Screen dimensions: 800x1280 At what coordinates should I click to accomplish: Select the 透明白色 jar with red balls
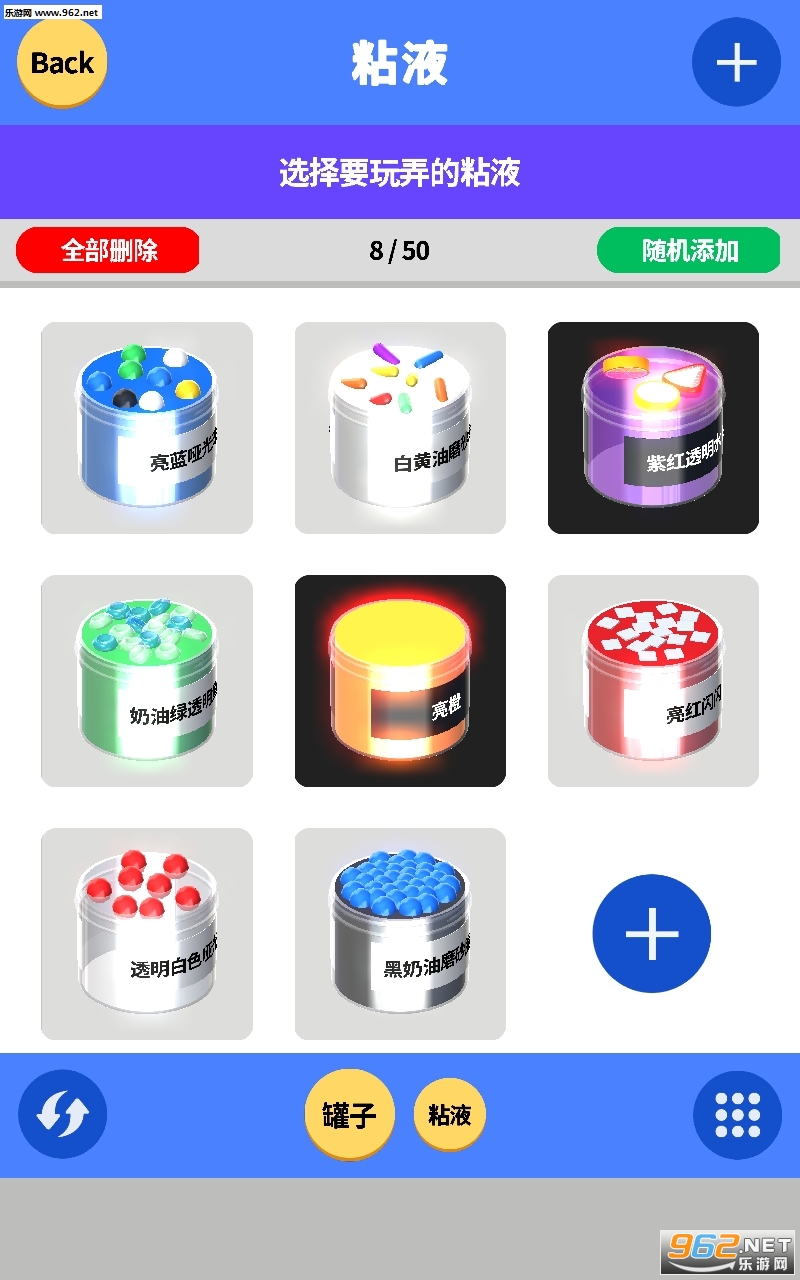tap(147, 934)
